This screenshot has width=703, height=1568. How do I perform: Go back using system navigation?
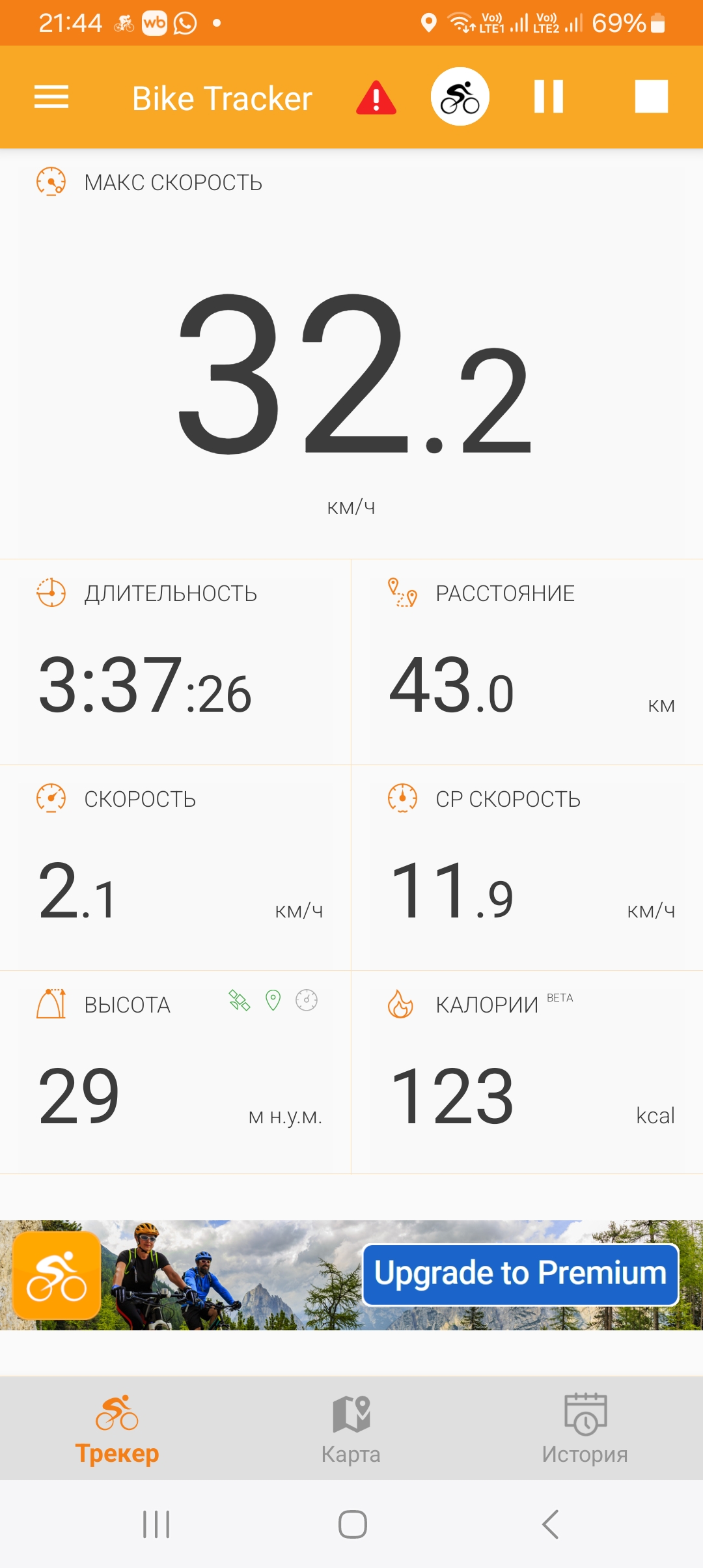[x=551, y=1524]
